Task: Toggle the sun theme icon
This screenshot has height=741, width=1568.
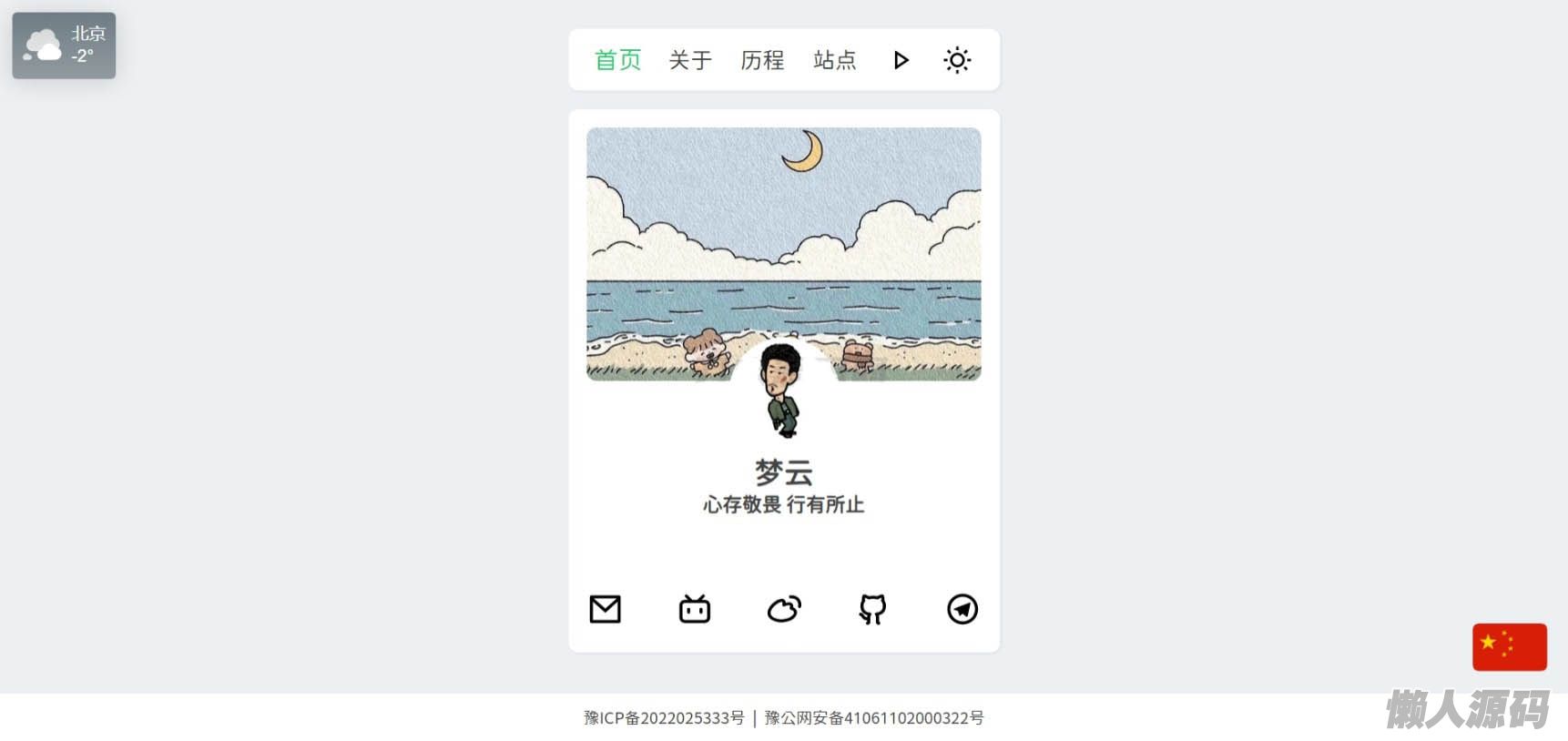Action: coord(957,60)
